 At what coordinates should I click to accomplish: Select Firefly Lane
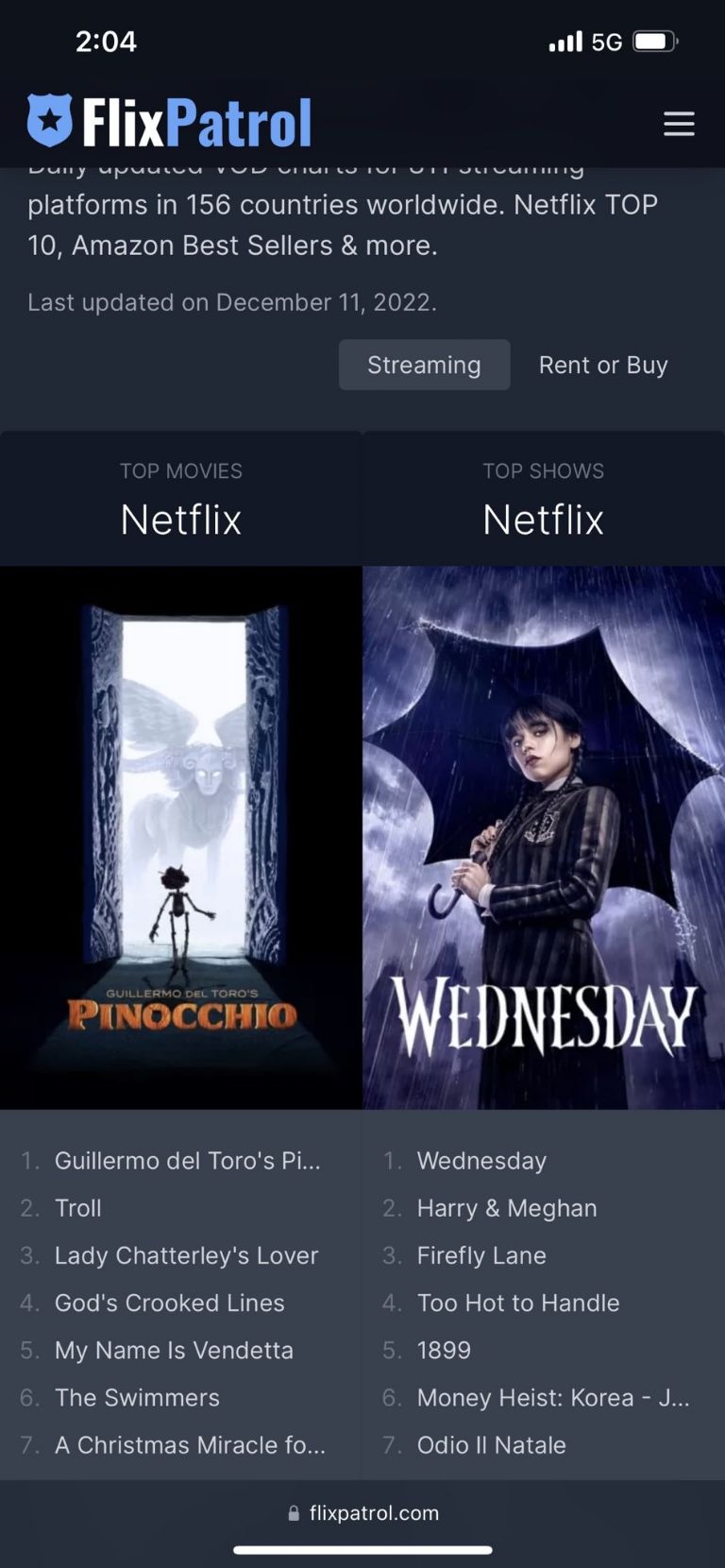(481, 1254)
